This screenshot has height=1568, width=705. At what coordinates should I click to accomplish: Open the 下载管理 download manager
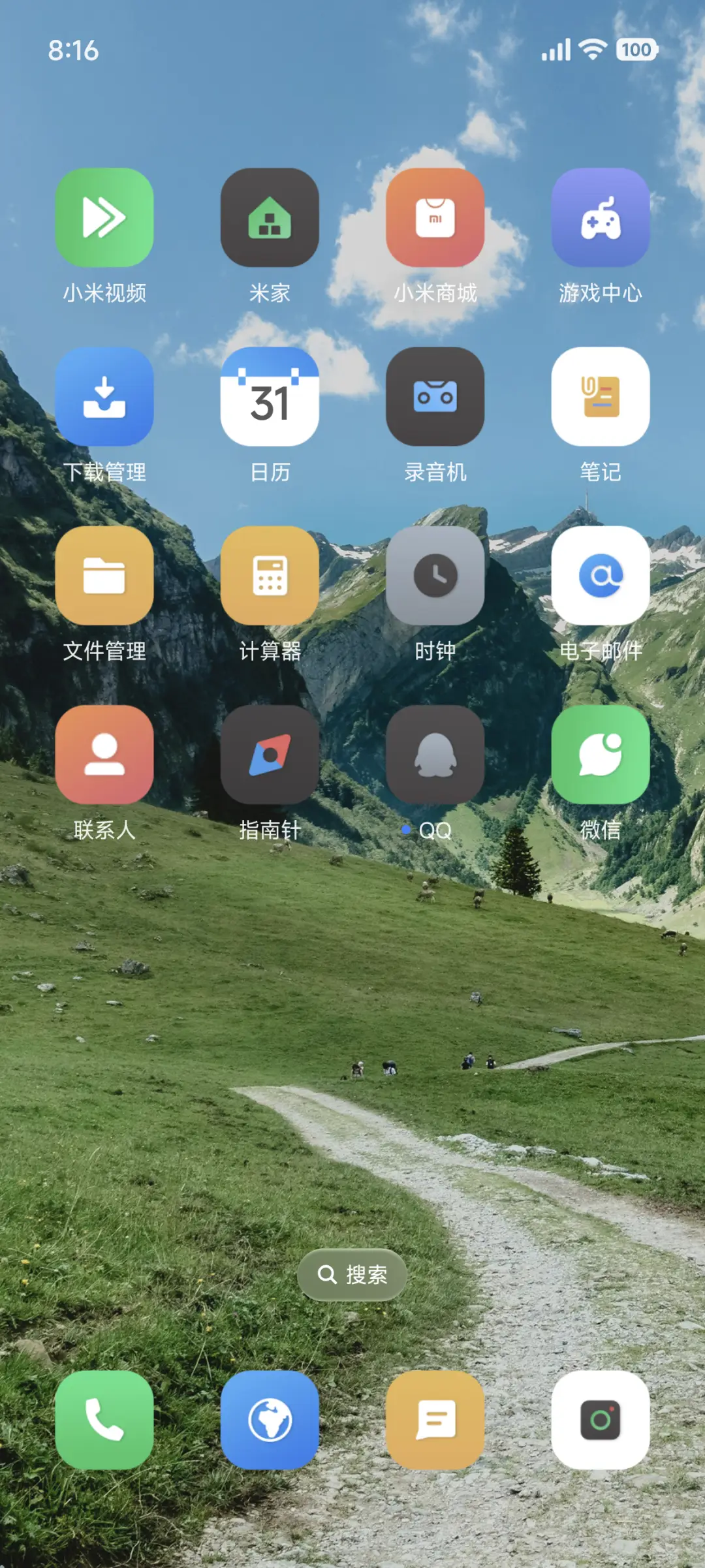[104, 398]
